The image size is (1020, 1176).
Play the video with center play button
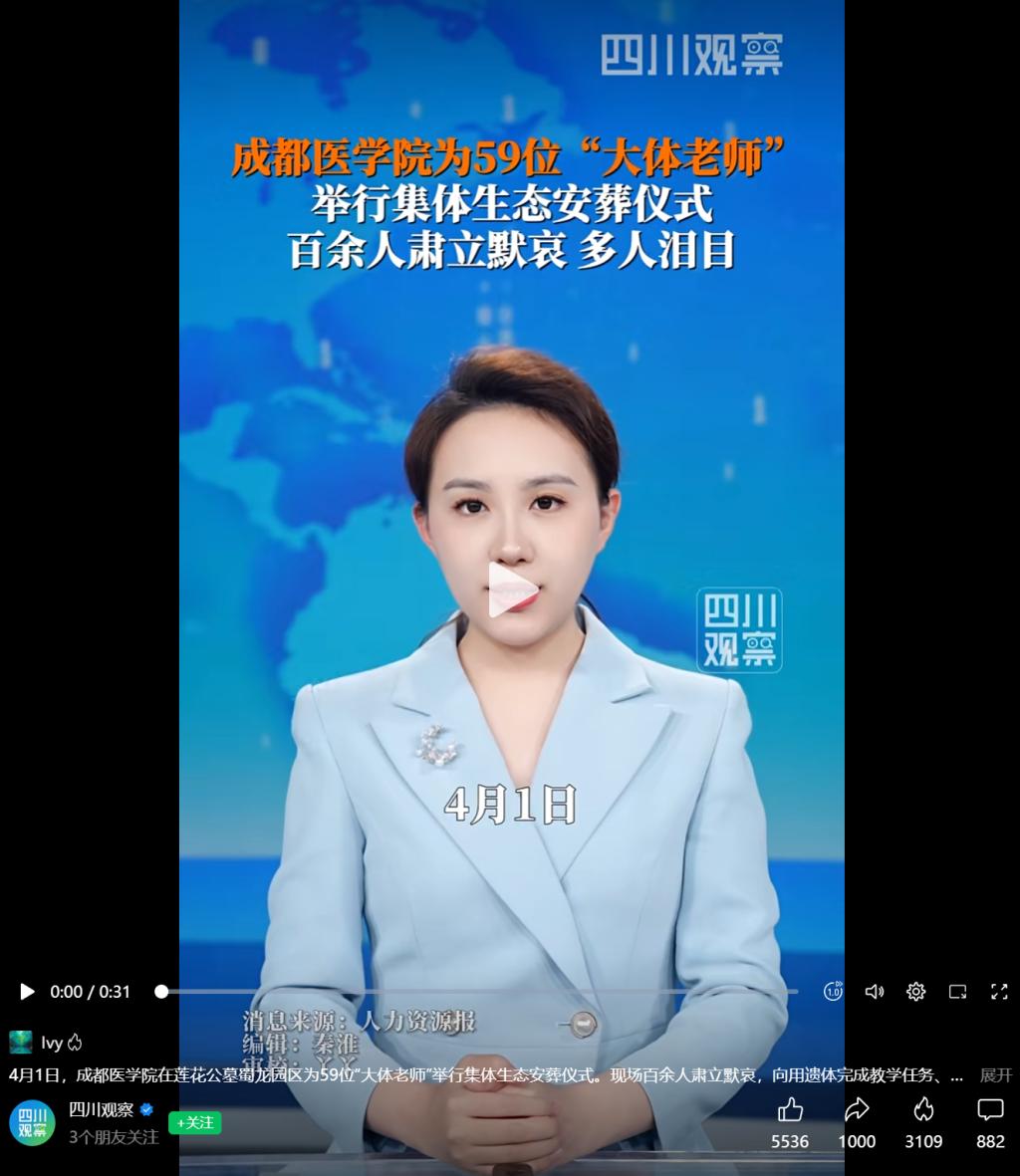pyautogui.click(x=512, y=590)
